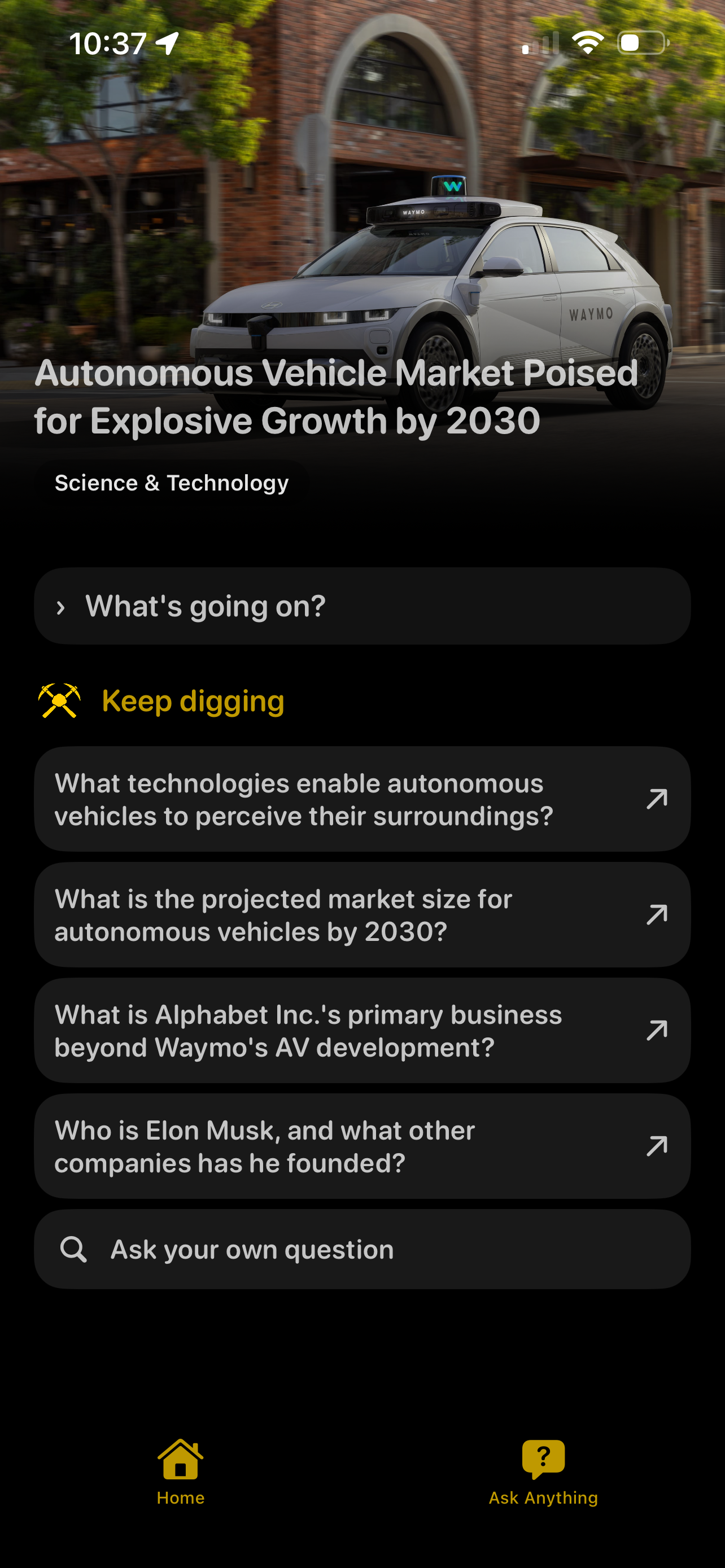Screen dimensions: 725x1568
Task: Expand the What's going on section
Action: 363,606
